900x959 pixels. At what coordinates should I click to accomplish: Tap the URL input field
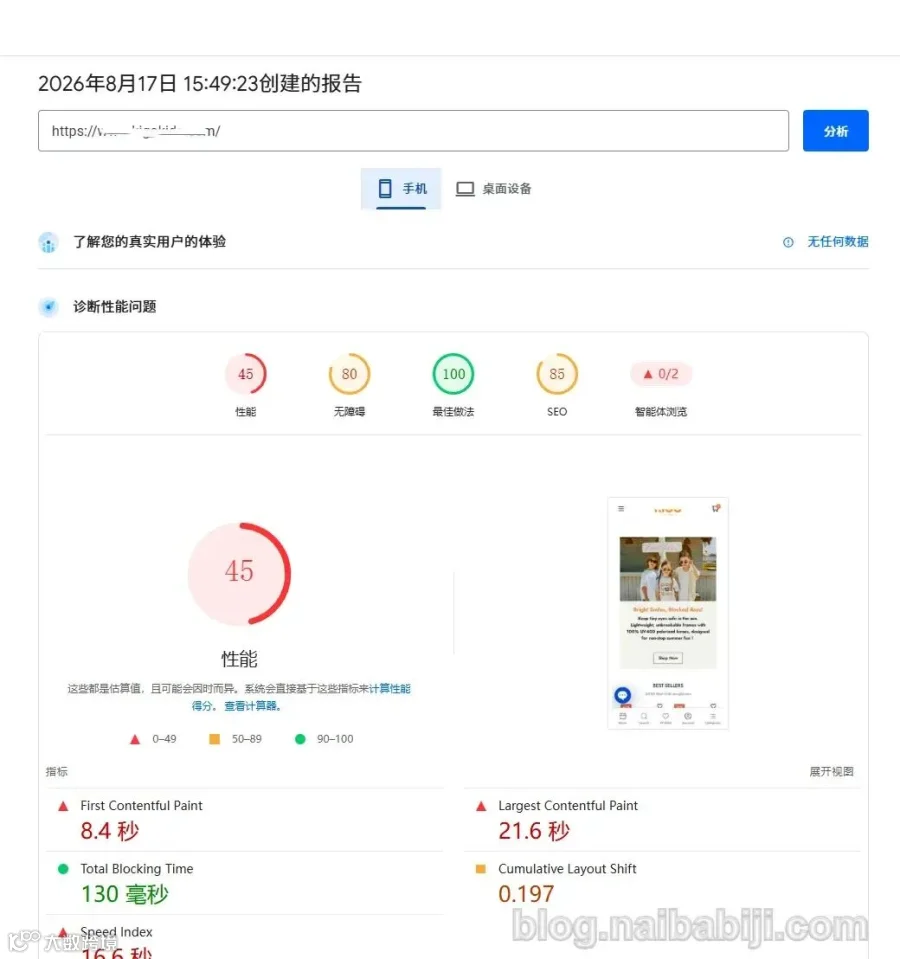(x=413, y=131)
